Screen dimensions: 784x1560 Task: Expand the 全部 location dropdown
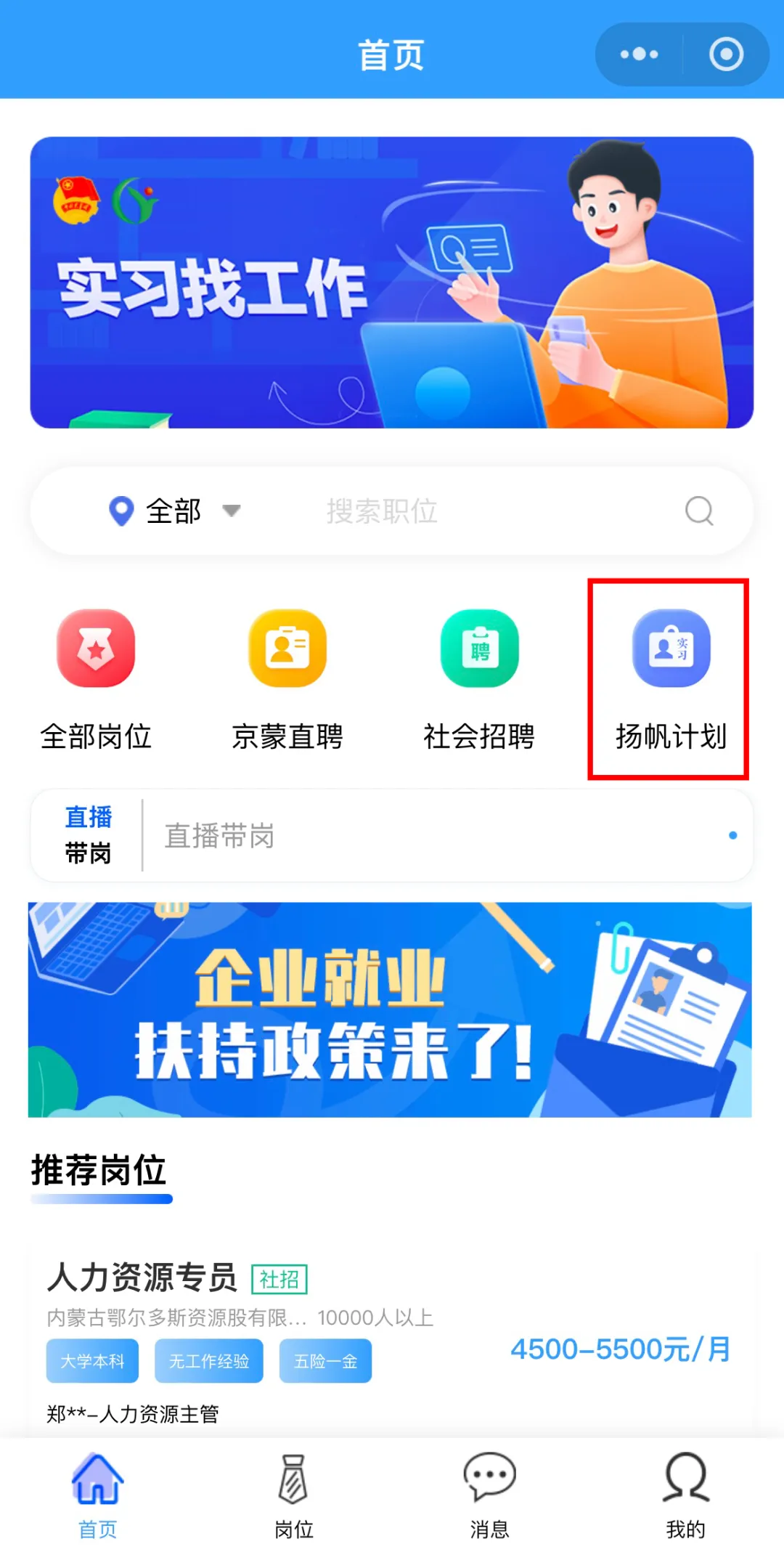tap(175, 511)
